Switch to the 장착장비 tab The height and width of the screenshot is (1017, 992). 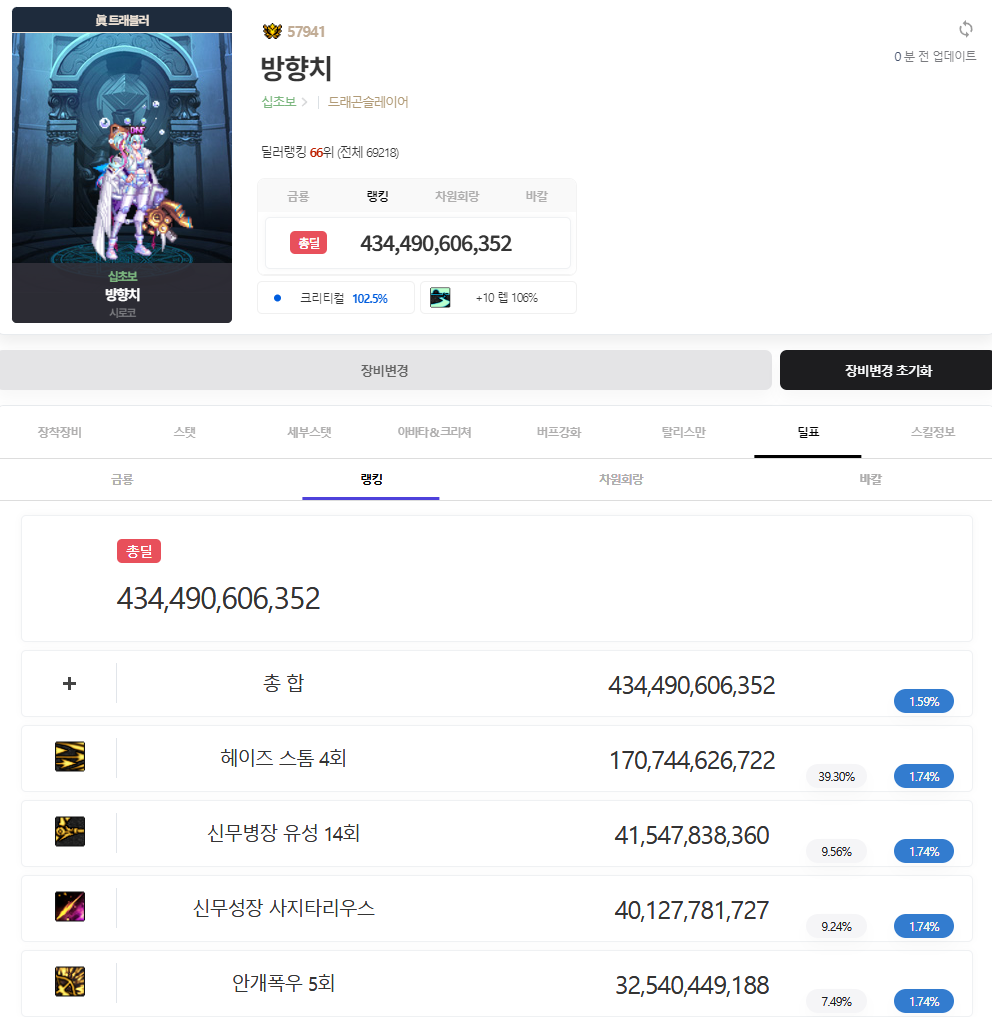tap(59, 432)
